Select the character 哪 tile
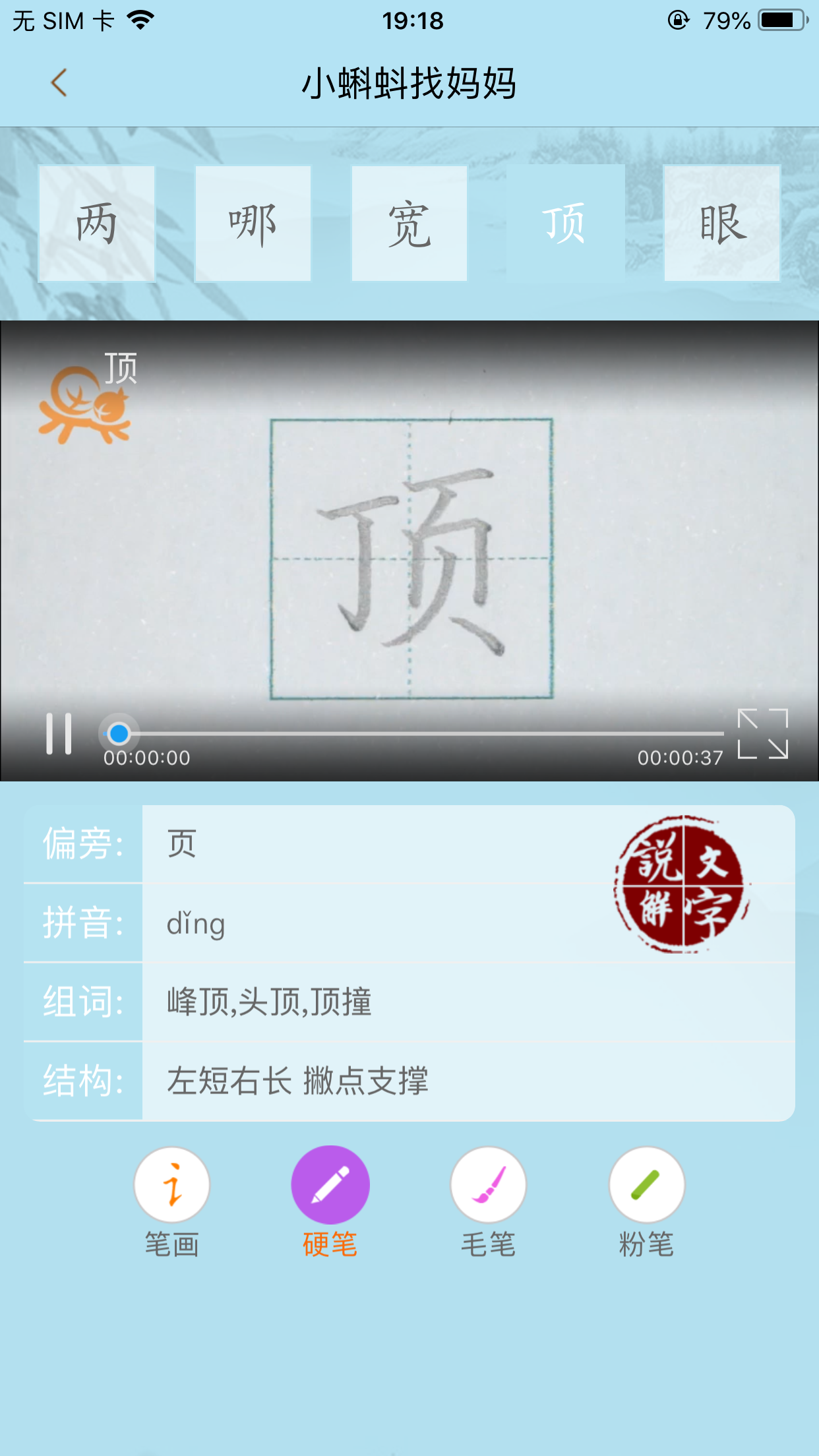The height and width of the screenshot is (1456, 819). click(x=253, y=224)
